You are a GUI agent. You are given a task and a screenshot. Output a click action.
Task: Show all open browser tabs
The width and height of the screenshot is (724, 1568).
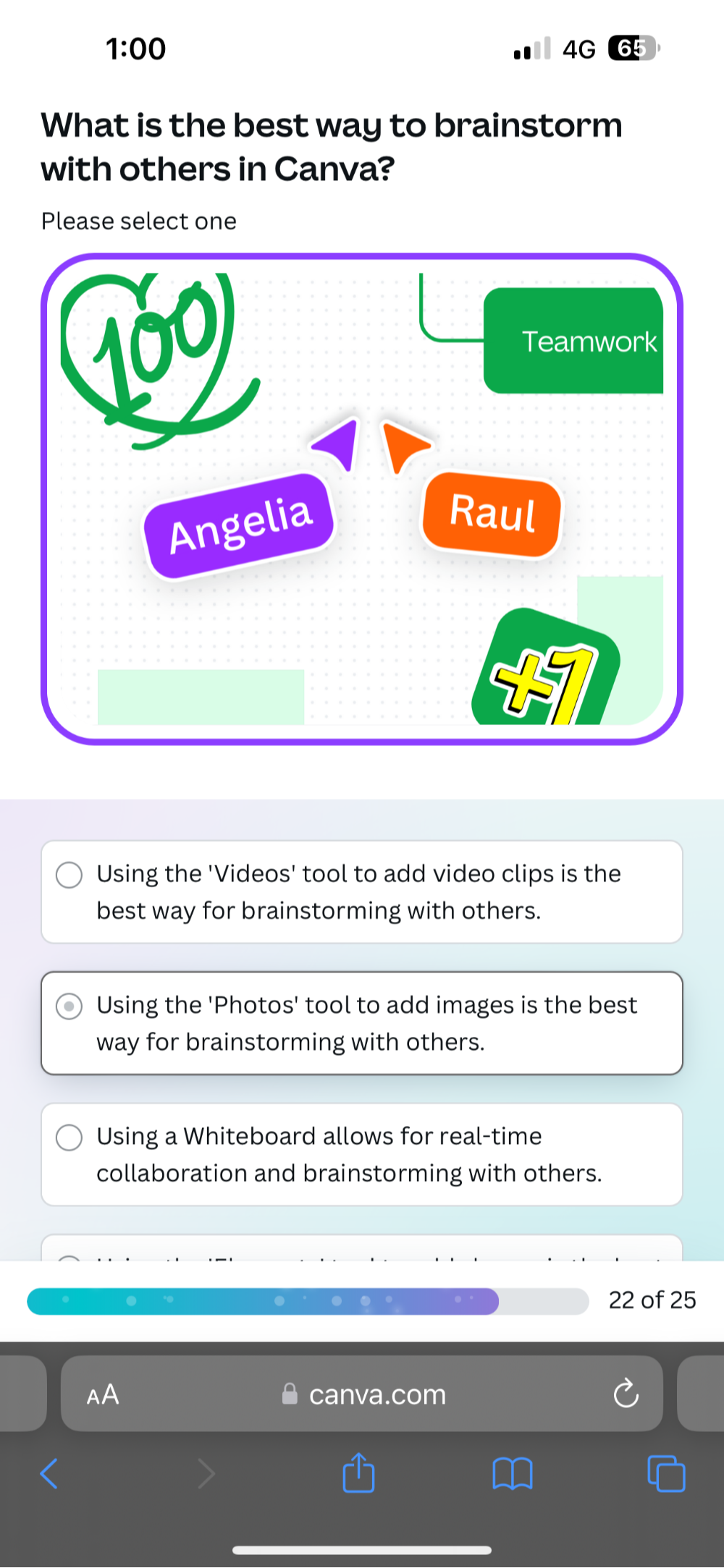666,1473
